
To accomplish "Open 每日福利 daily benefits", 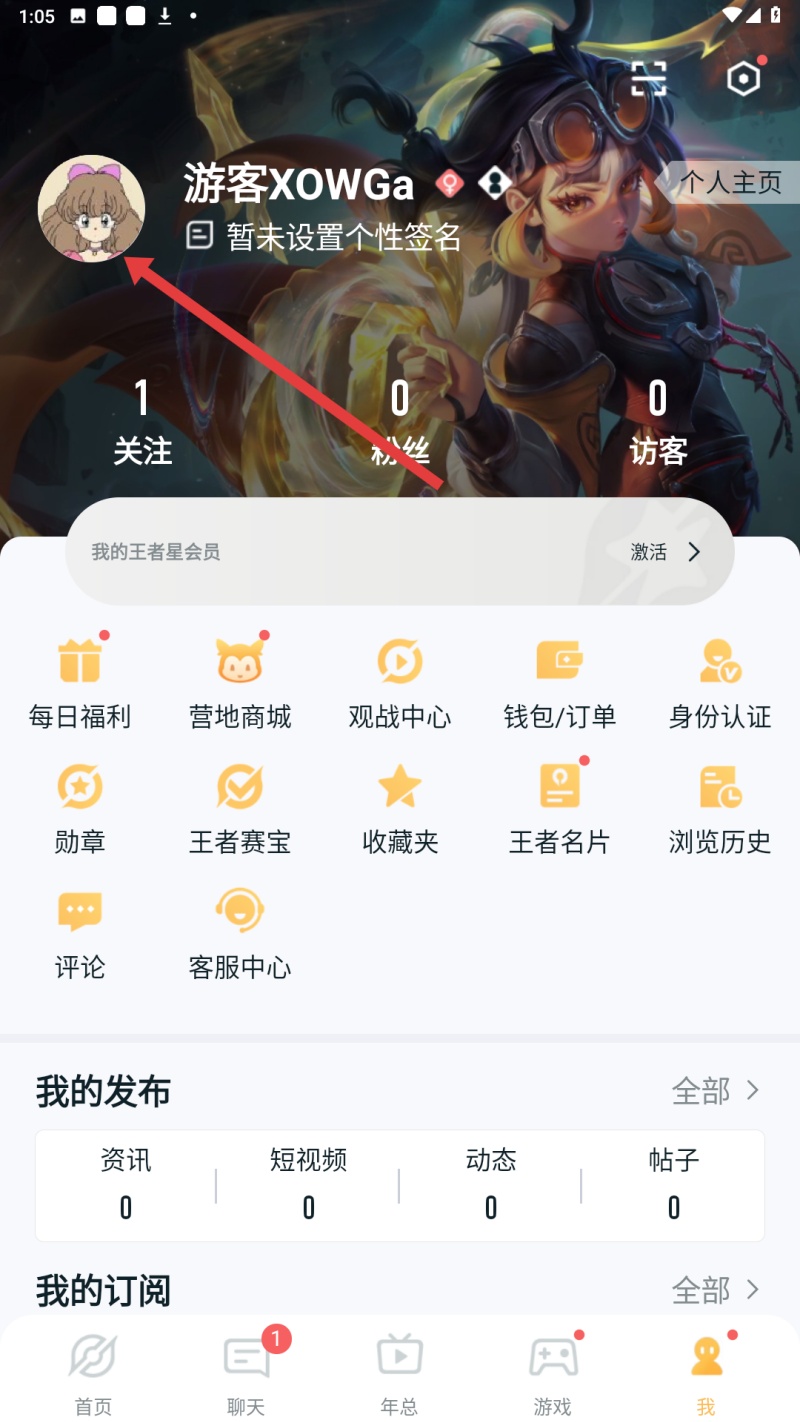I will (80, 682).
